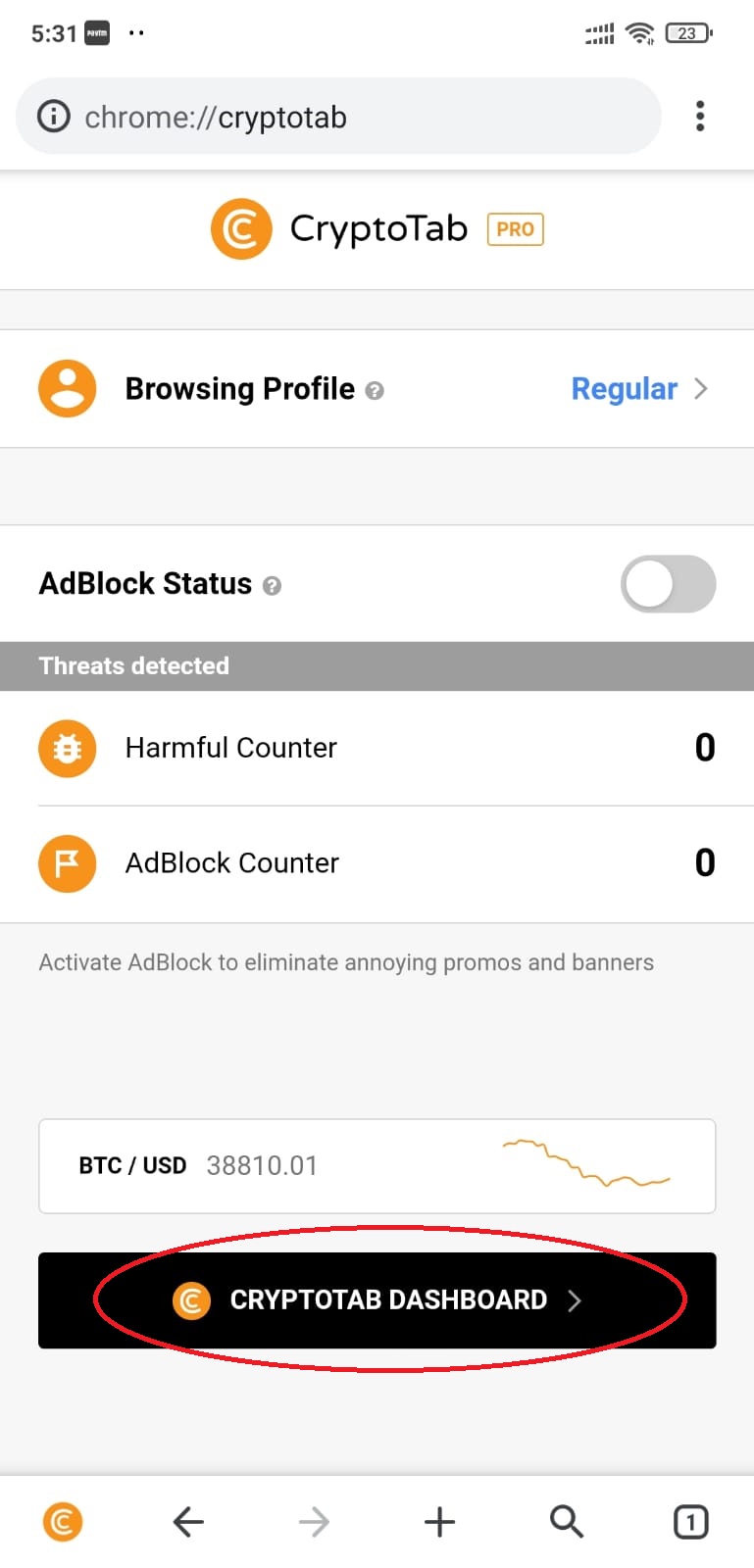The width and height of the screenshot is (754, 1568).
Task: Open a new tab with plus
Action: pos(440,1522)
